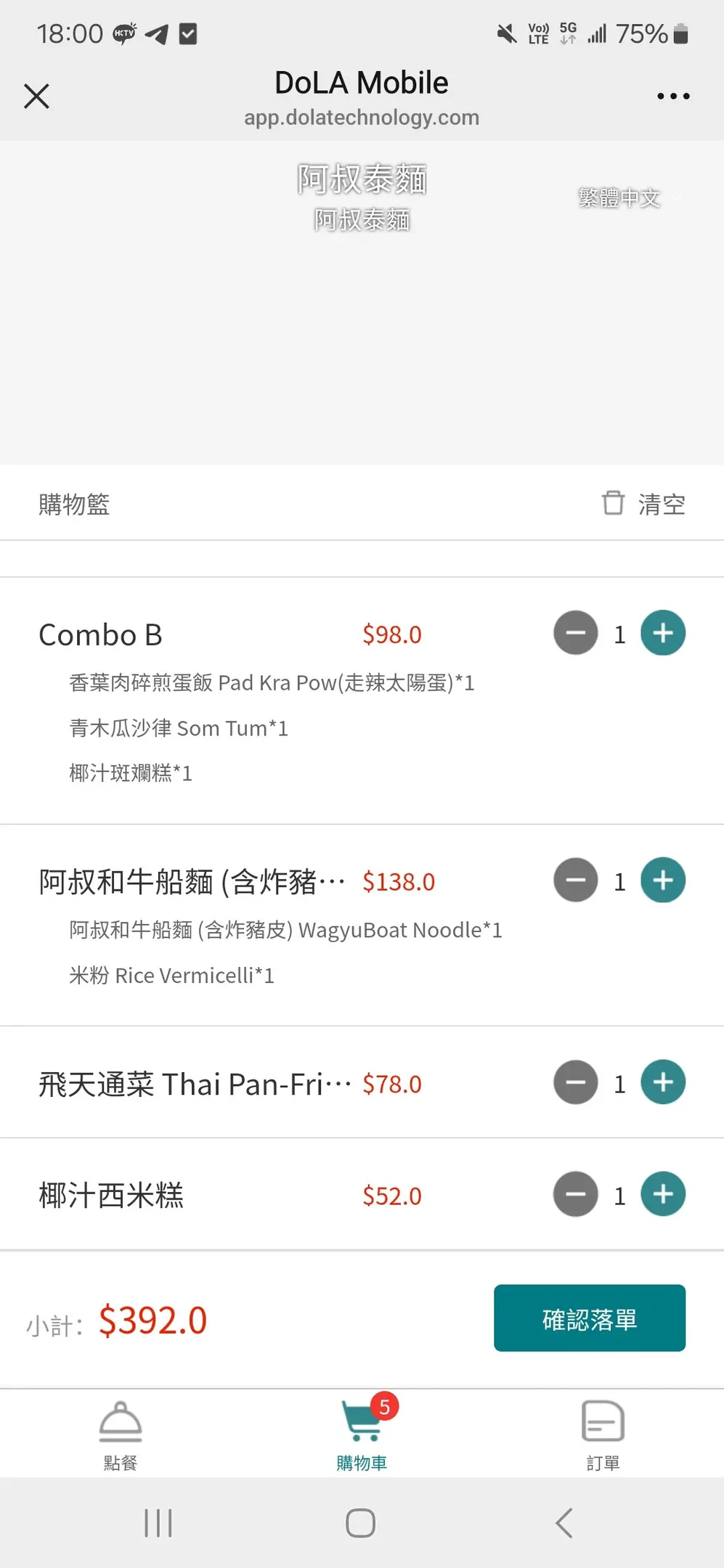The image size is (724, 1568).
Task: Confirm the order with 確認落單
Action: pos(589,1318)
